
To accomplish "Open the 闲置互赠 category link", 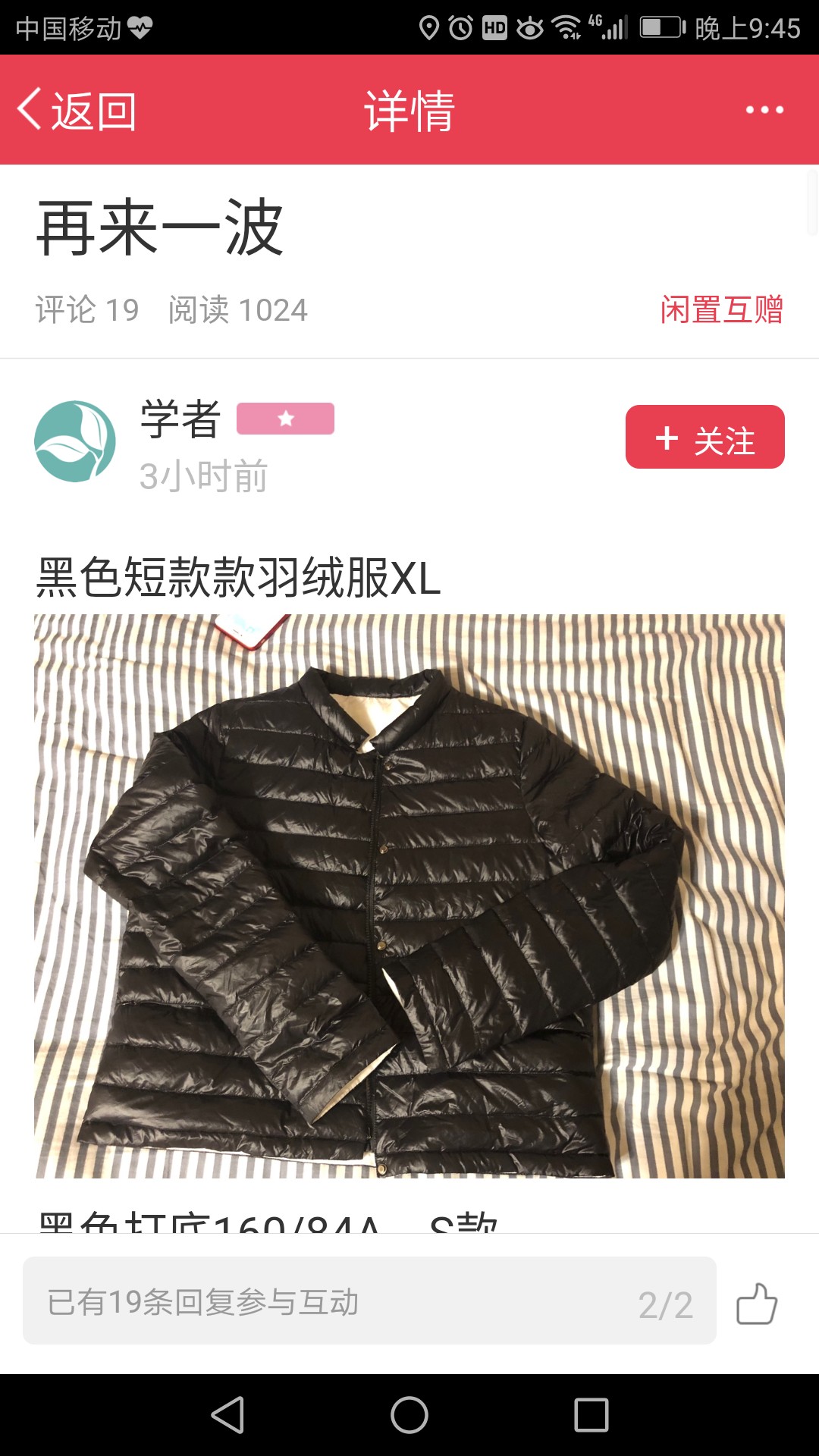I will [x=721, y=309].
